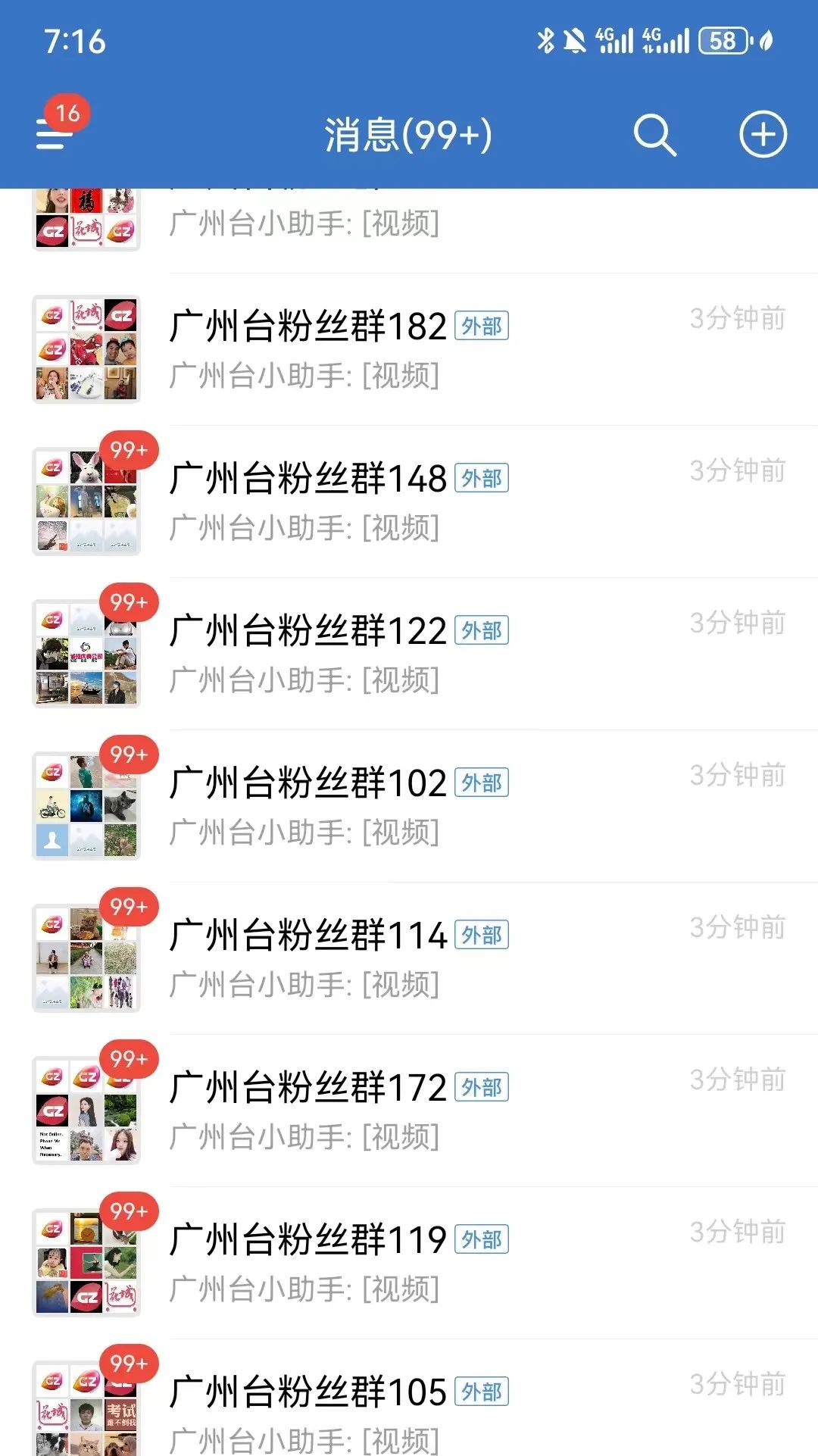
Task: Go to 广州台粉丝群172 group chat
Action: coord(409,1111)
